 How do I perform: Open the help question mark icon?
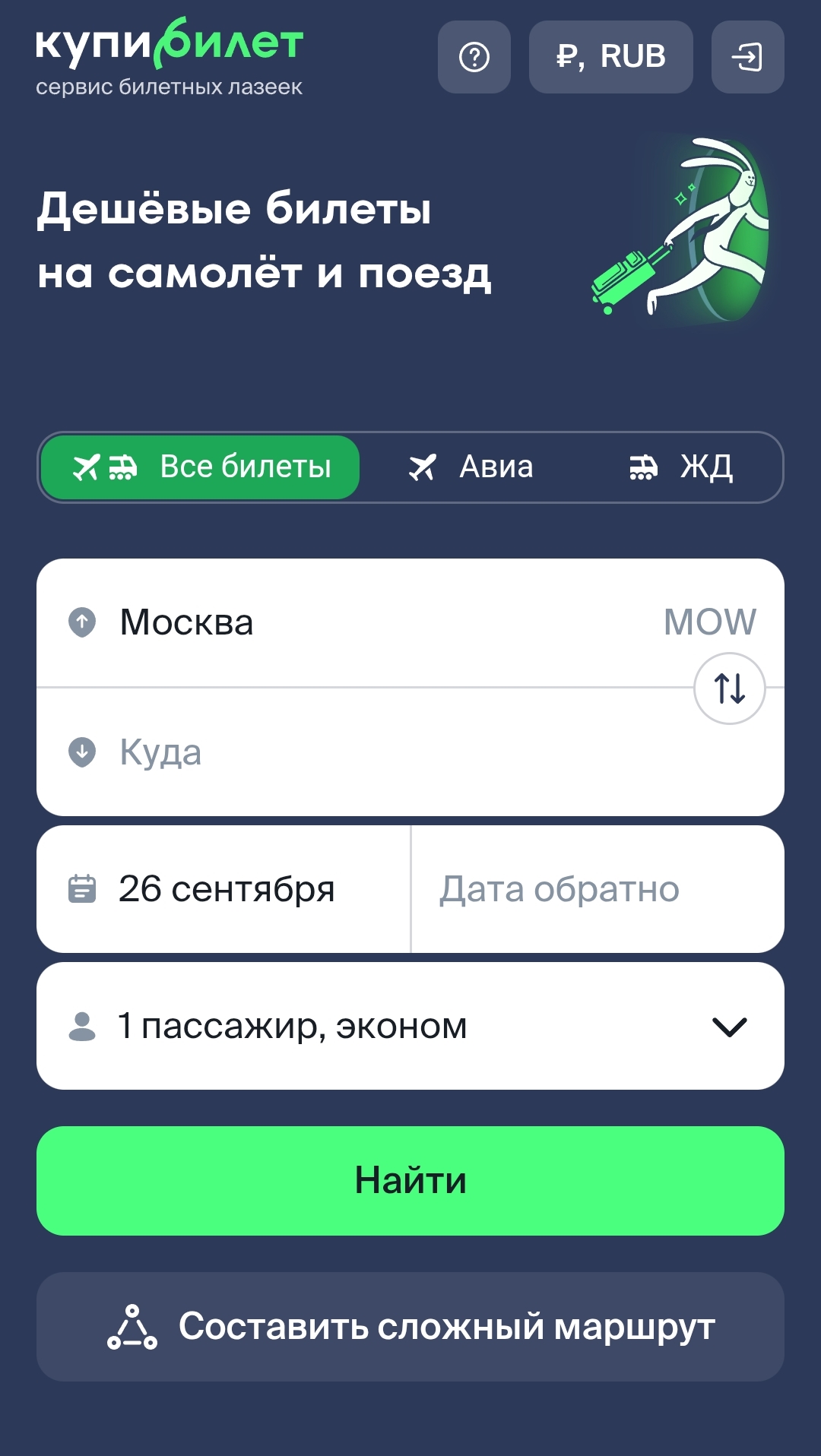pyautogui.click(x=474, y=57)
